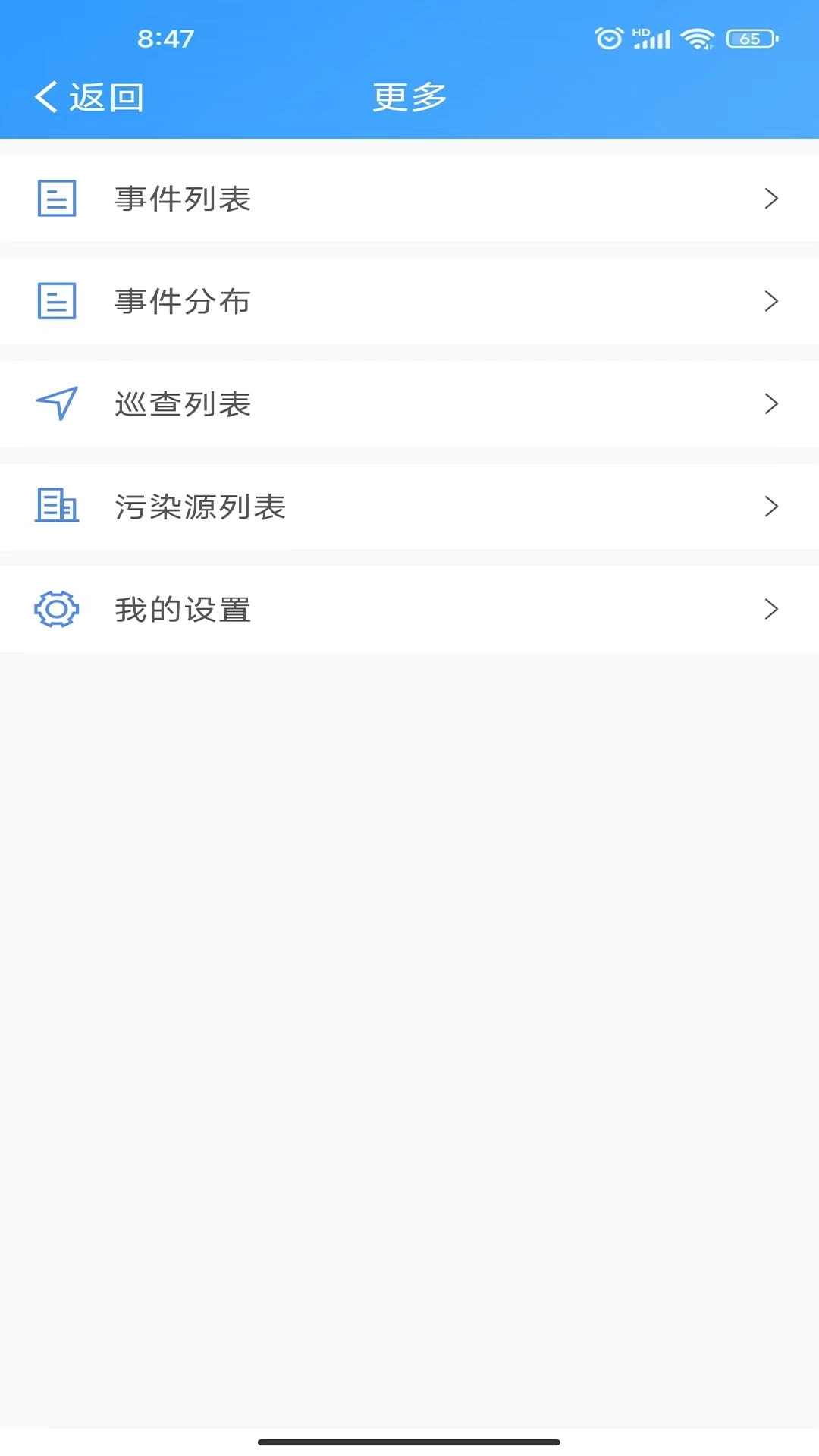Select the paper plane icon beside 巡查列表
This screenshot has height=1456, width=819.
coord(56,403)
